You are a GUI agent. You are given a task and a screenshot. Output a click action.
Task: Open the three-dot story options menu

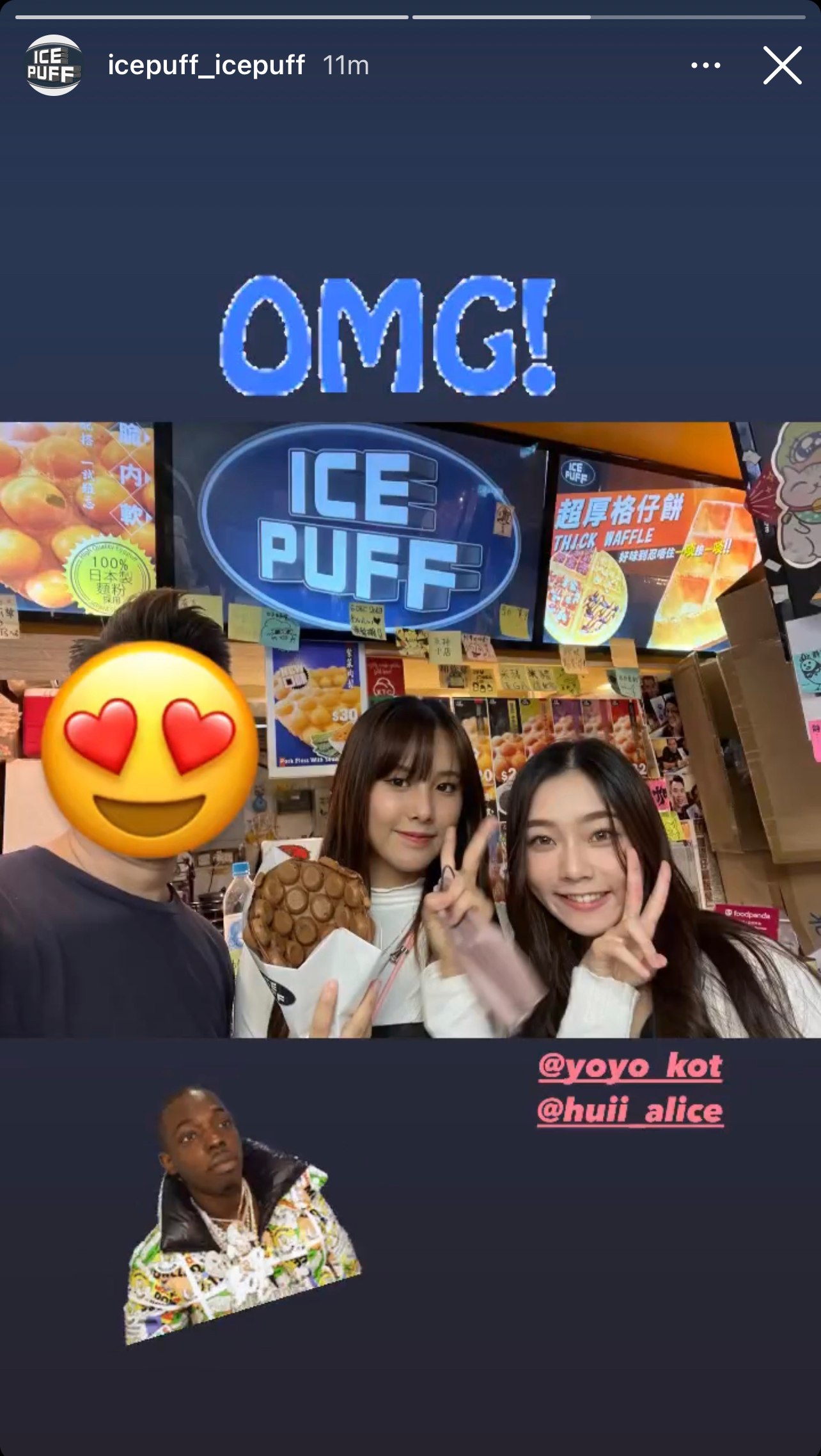coord(705,65)
